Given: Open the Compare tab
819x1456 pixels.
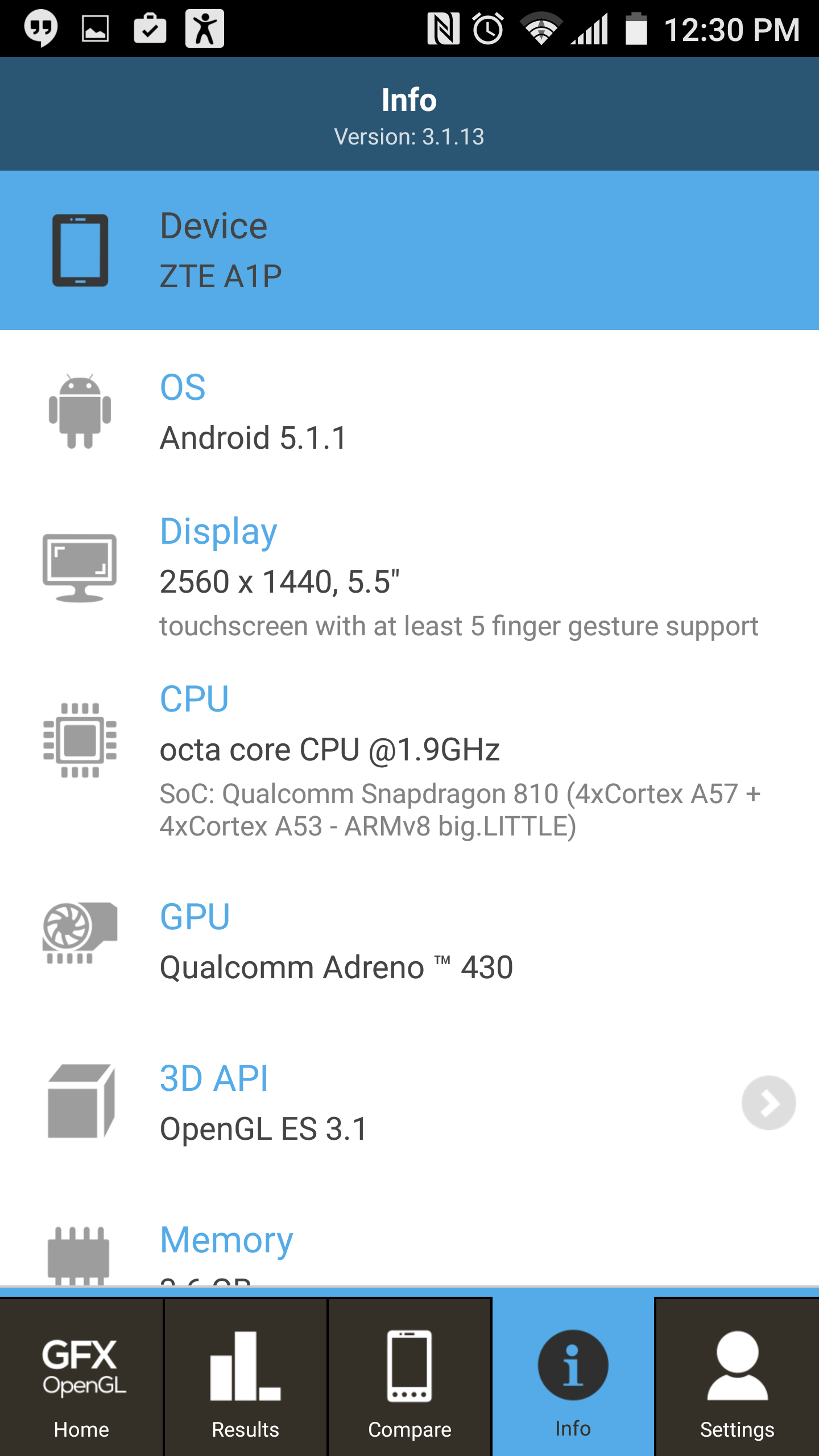Looking at the screenshot, I should (409, 1378).
